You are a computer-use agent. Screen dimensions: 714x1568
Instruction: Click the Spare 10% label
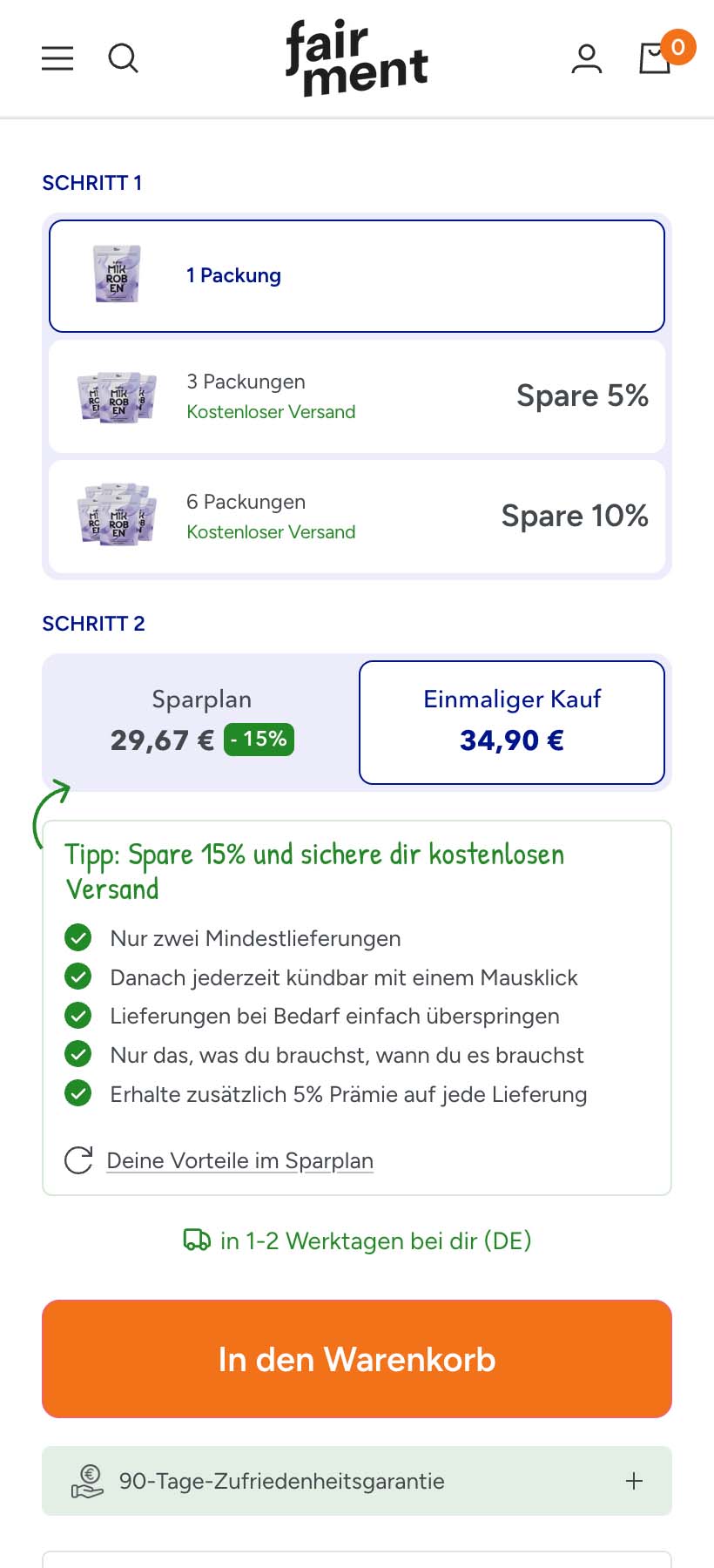tap(575, 516)
